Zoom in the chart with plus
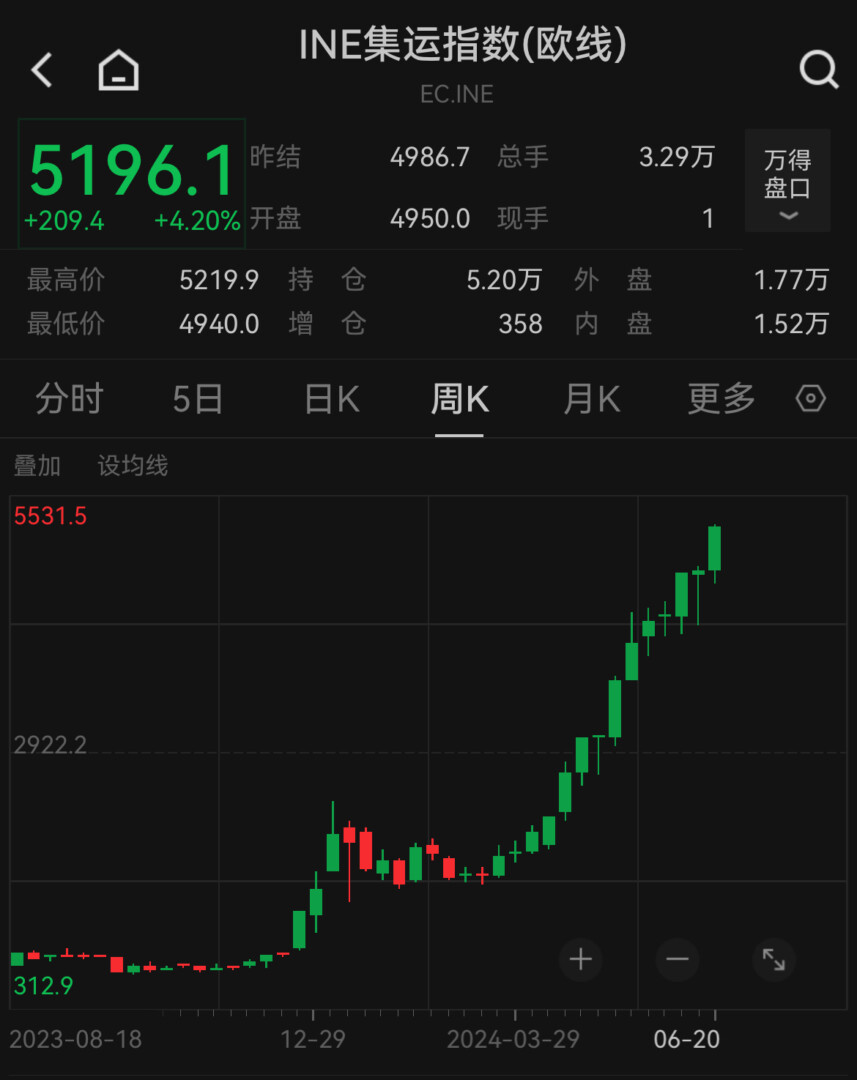 click(581, 960)
